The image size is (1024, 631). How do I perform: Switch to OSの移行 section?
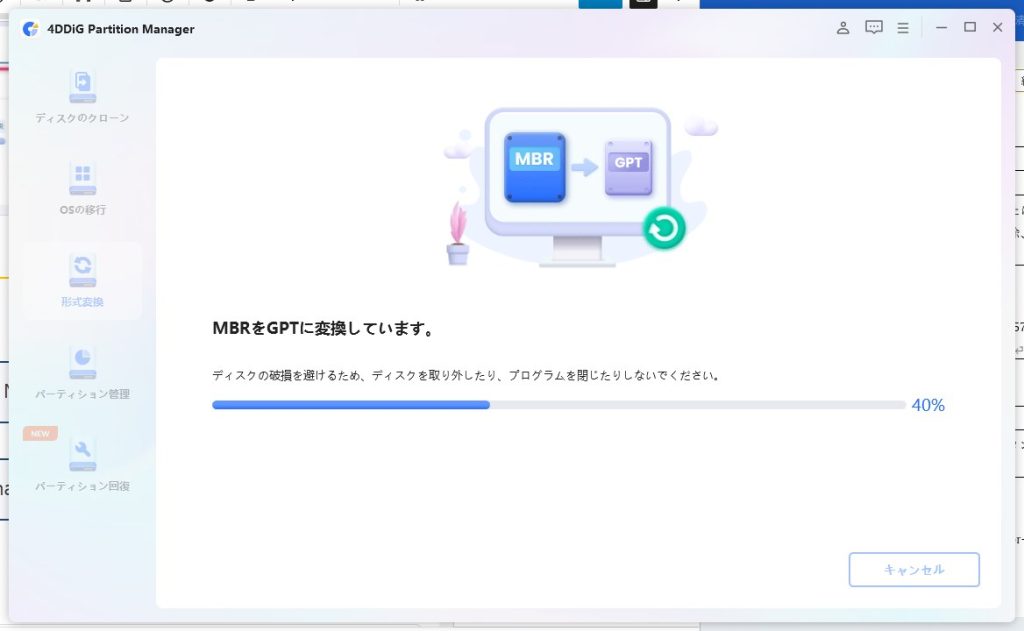[x=82, y=189]
